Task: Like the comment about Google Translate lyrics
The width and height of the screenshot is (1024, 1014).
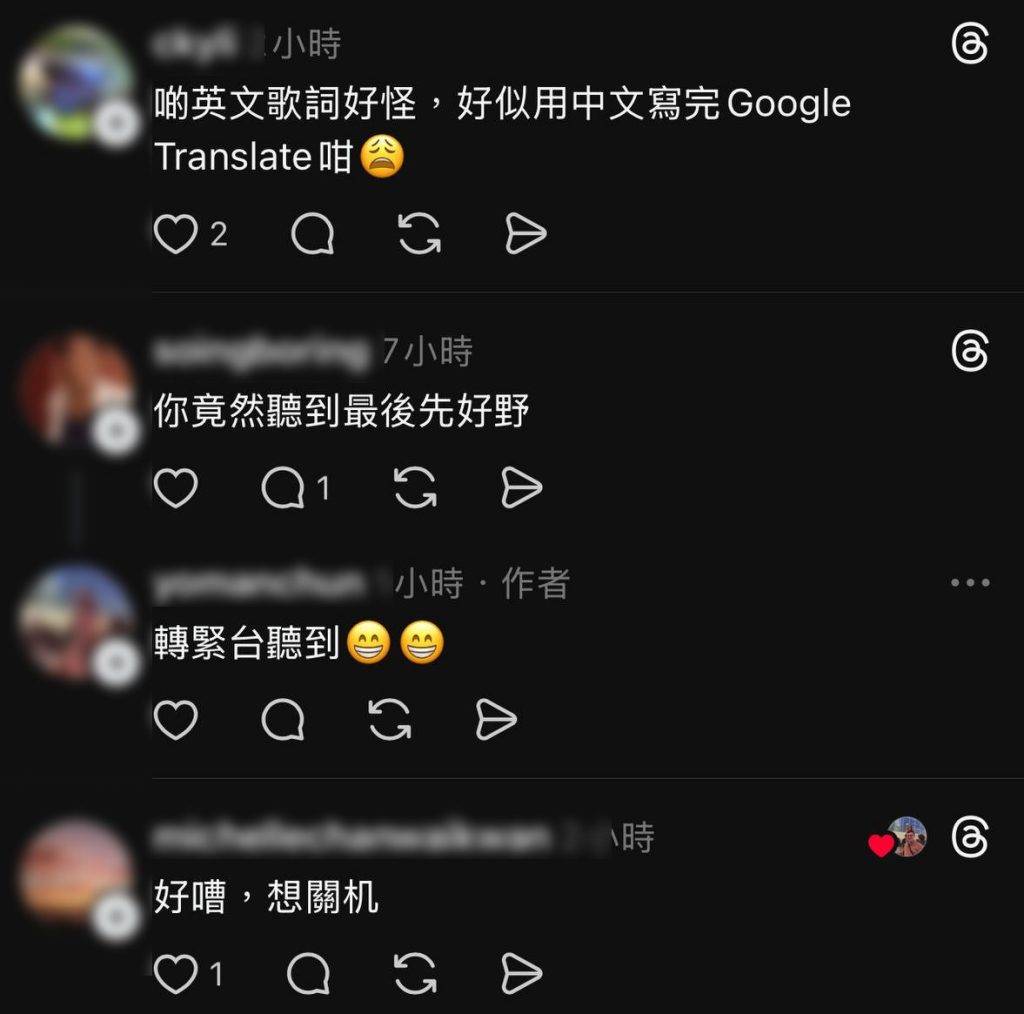Action: 176,235
